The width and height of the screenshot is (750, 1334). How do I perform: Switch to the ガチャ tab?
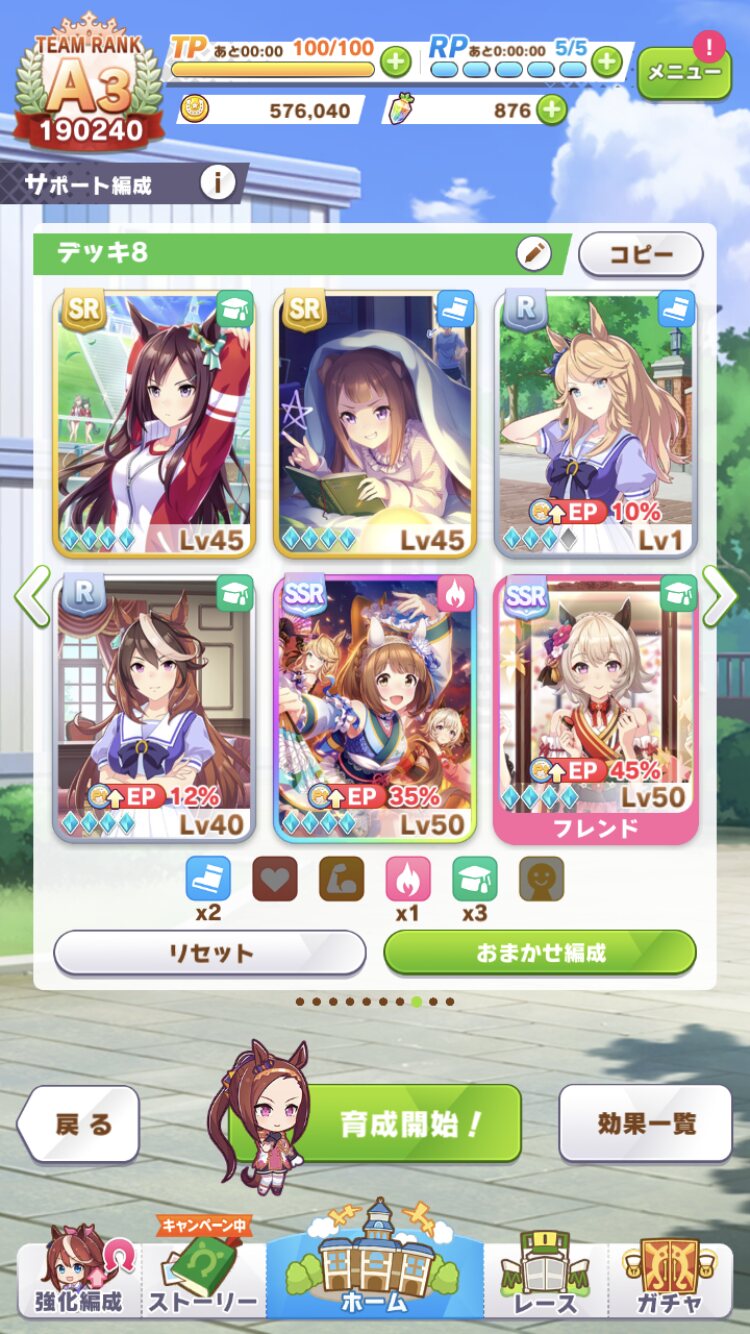670,1280
